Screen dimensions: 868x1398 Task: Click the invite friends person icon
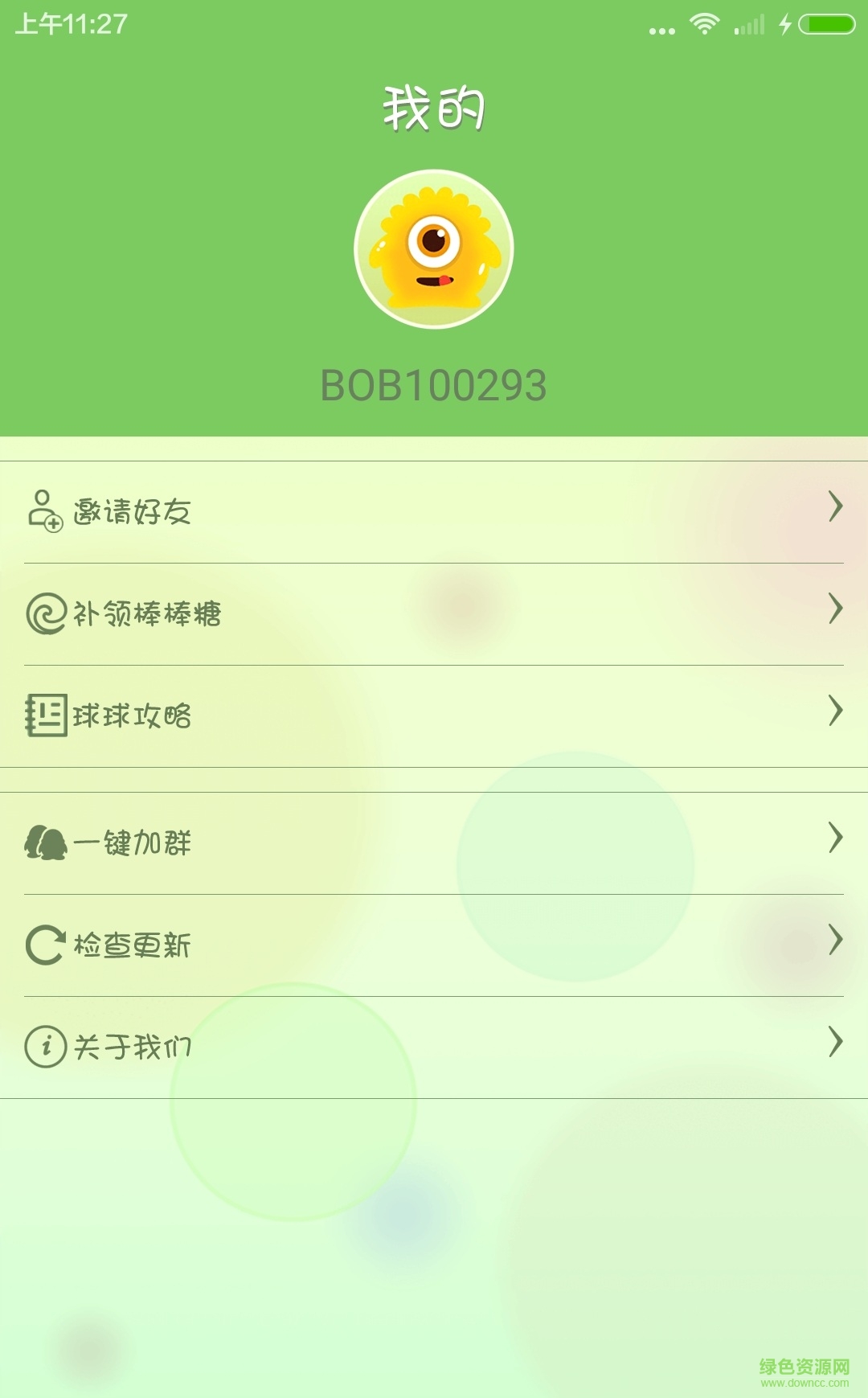click(x=44, y=508)
